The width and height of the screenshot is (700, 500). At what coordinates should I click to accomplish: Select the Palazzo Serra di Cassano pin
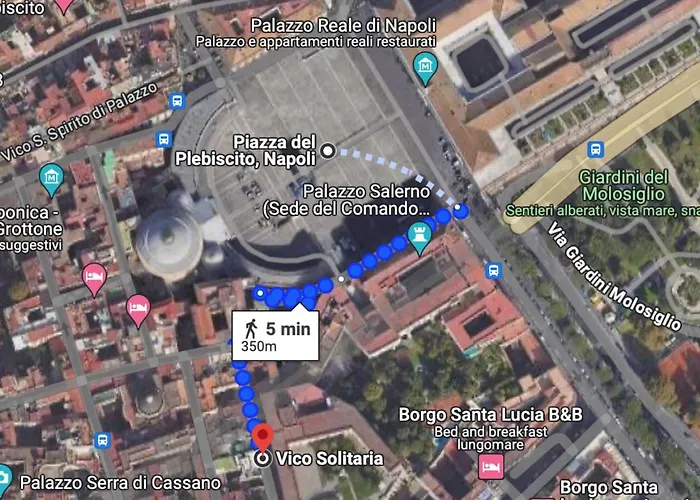(4, 478)
